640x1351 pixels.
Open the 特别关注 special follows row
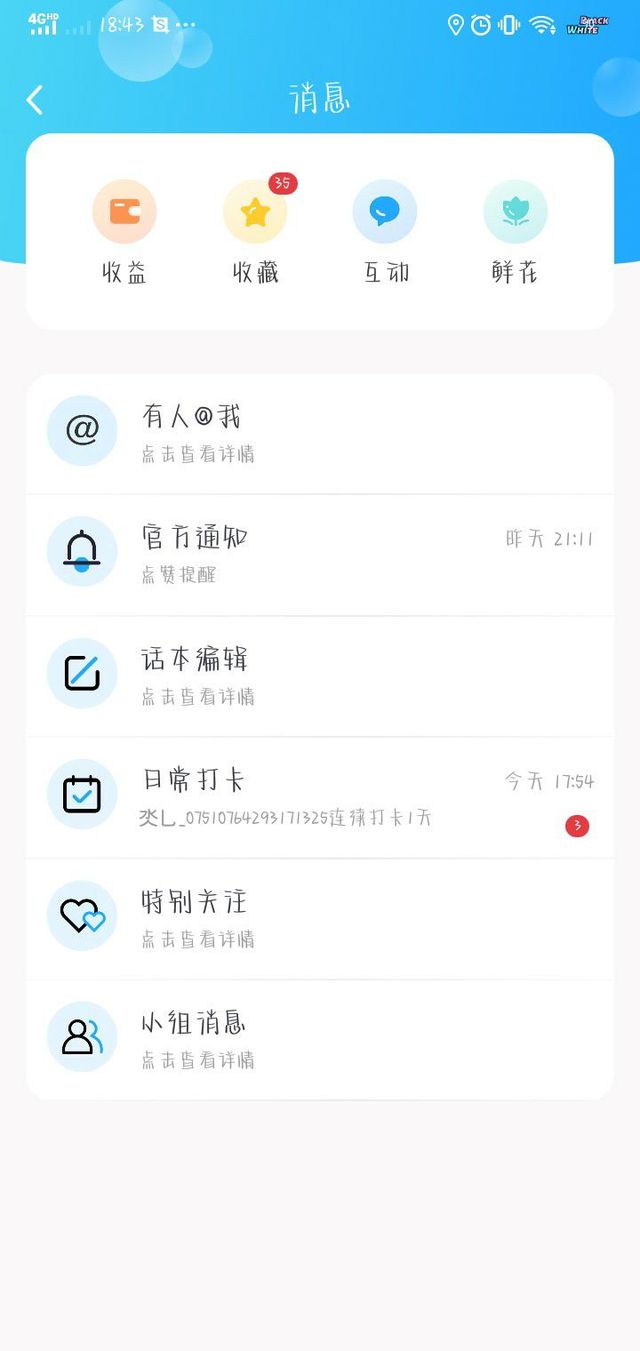(320, 919)
